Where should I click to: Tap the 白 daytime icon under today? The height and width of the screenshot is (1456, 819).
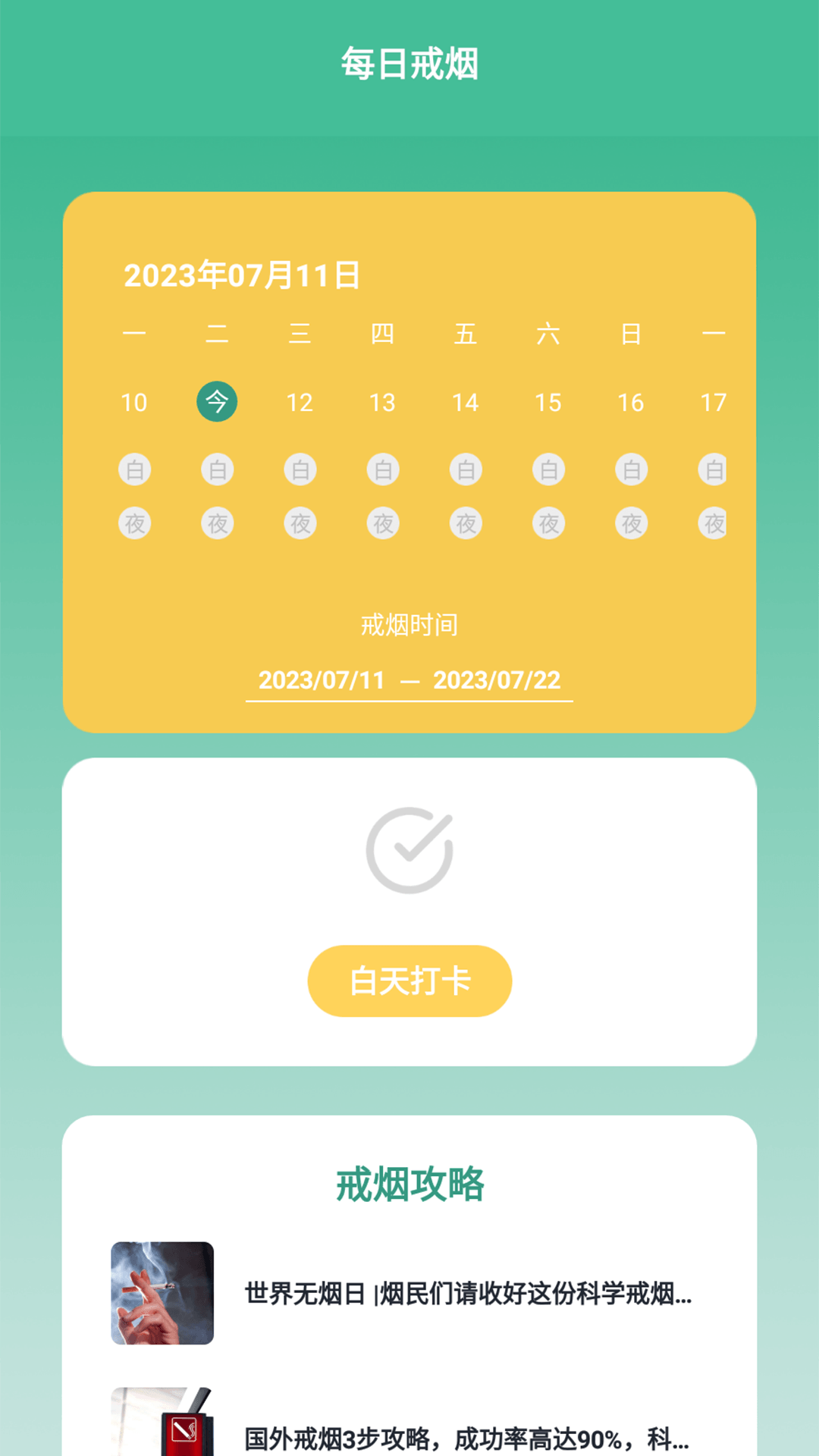[x=217, y=469]
